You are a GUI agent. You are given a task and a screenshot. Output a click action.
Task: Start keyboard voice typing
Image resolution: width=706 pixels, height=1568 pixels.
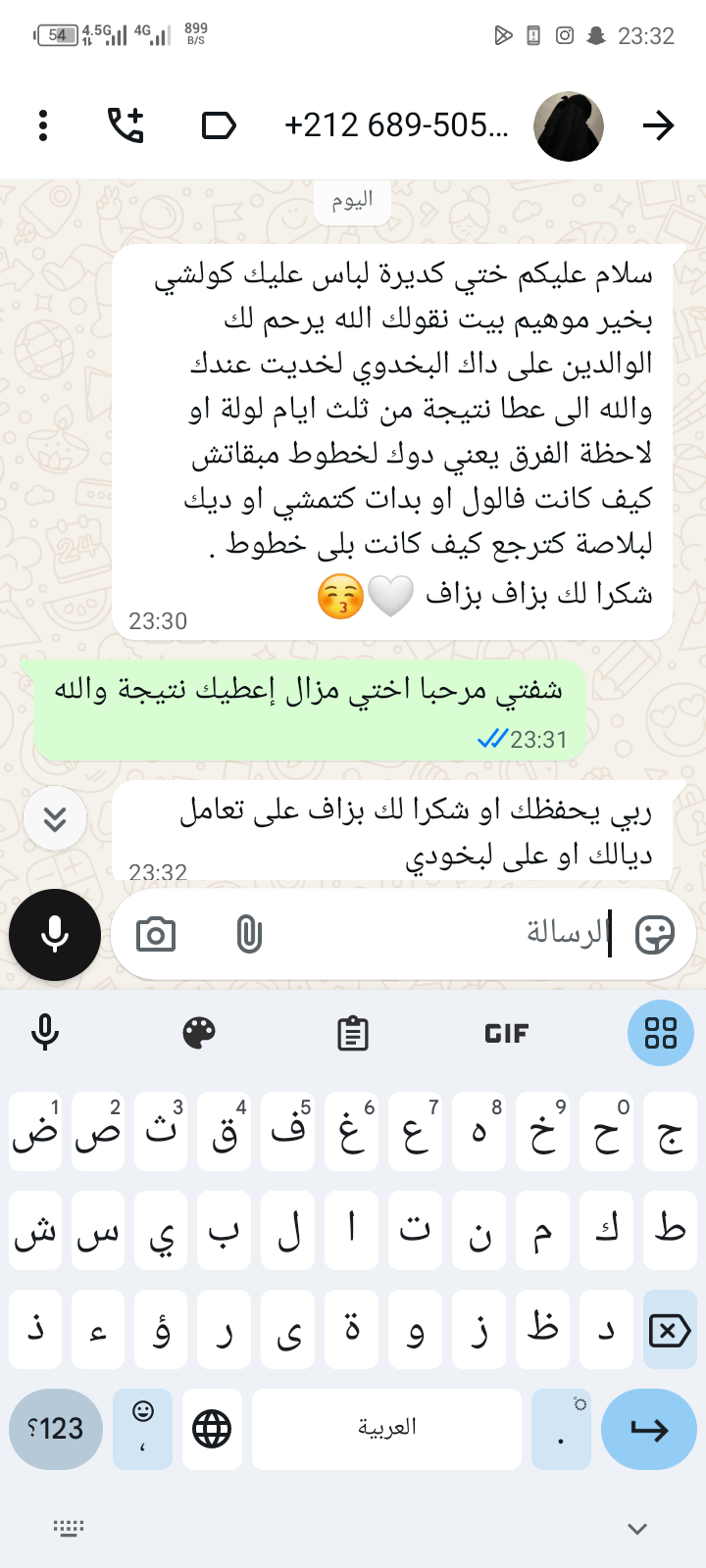coord(45,1033)
